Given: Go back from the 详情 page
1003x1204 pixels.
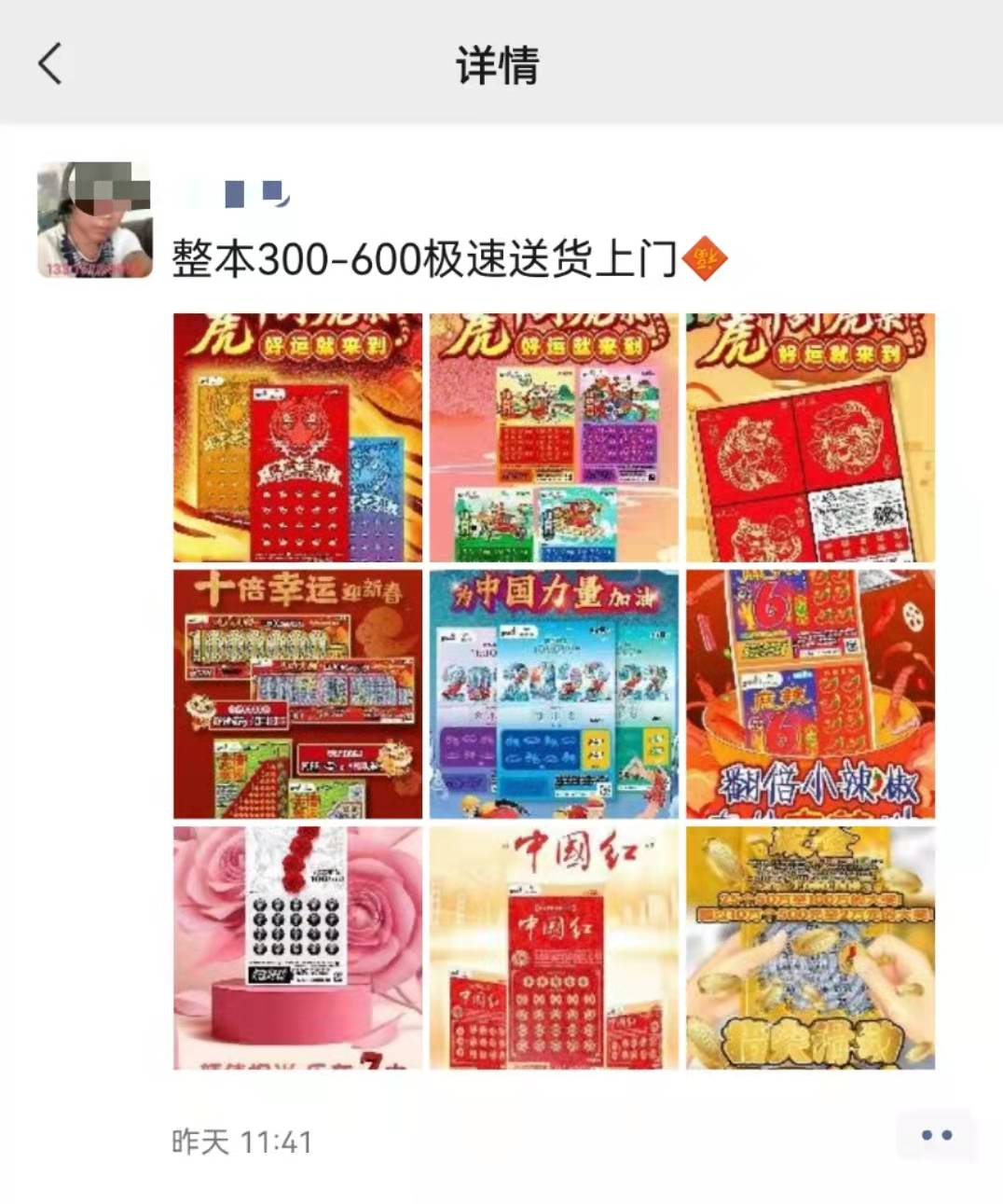Looking at the screenshot, I should coord(50,64).
